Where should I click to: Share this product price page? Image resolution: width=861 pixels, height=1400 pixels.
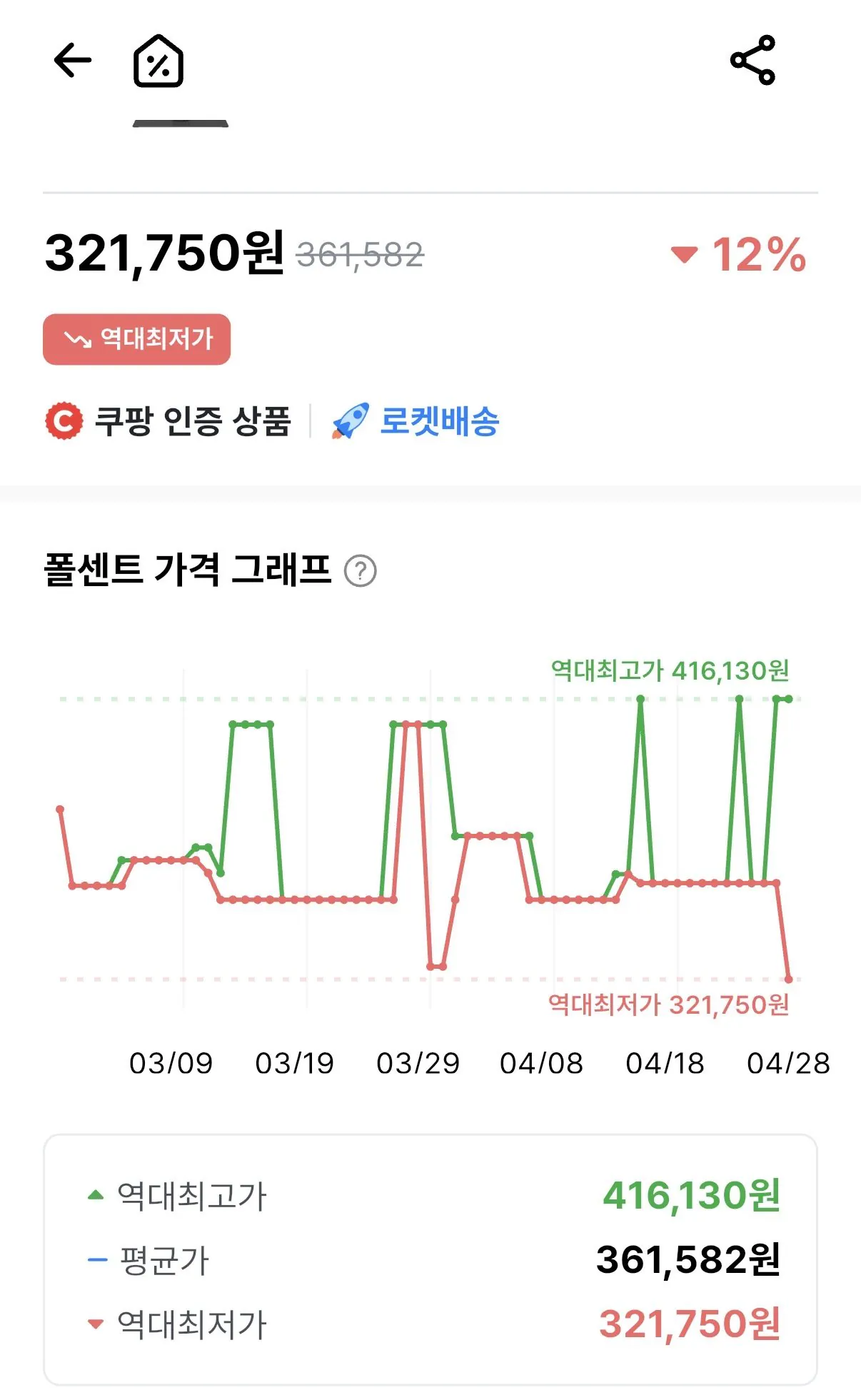(752, 60)
